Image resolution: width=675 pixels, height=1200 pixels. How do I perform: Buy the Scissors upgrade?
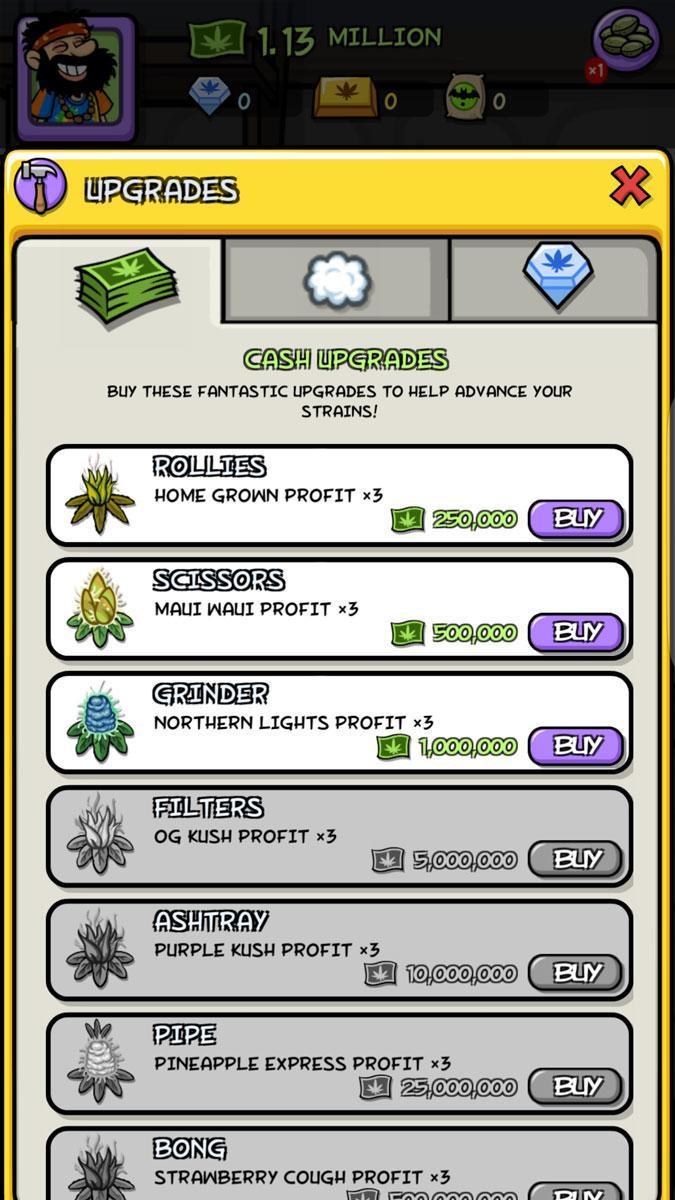[x=576, y=633]
